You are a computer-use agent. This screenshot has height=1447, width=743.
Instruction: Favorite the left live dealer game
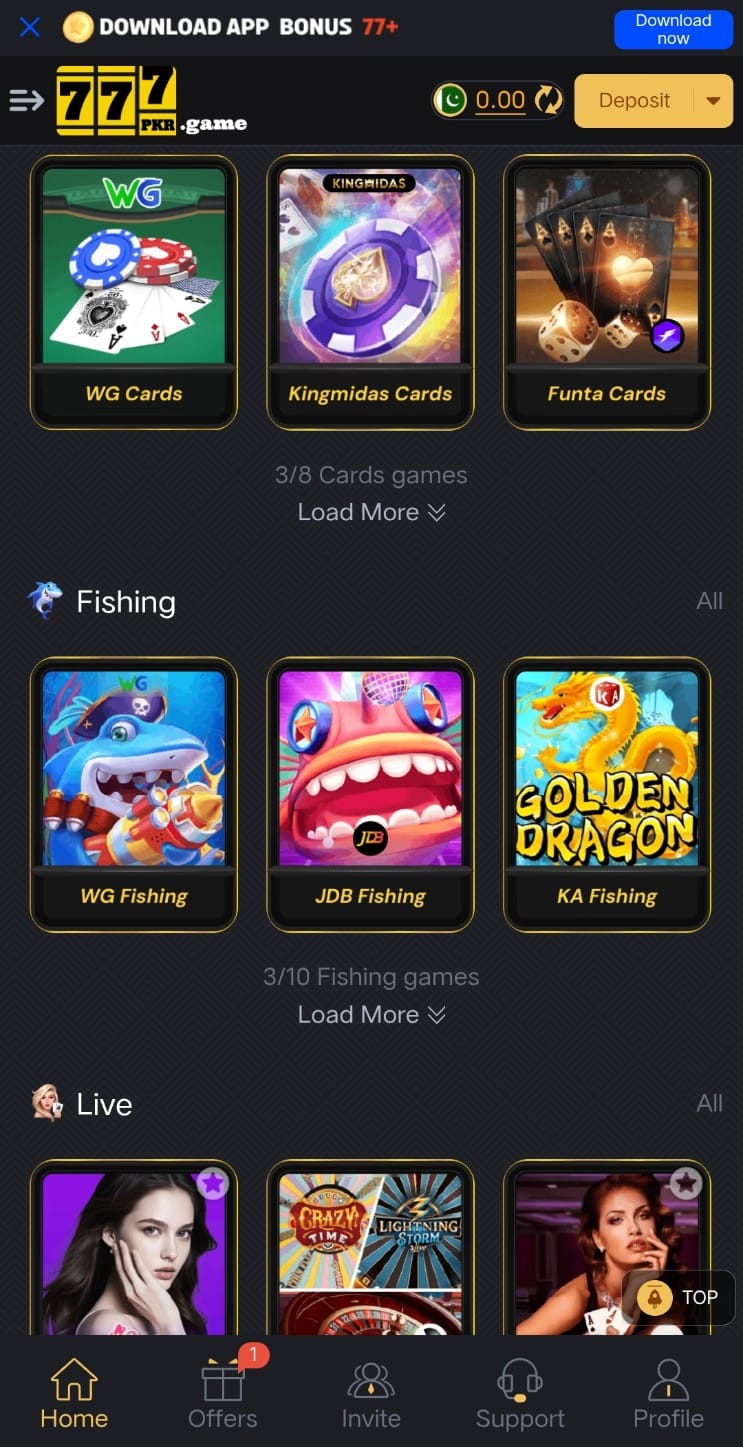pyautogui.click(x=213, y=1183)
